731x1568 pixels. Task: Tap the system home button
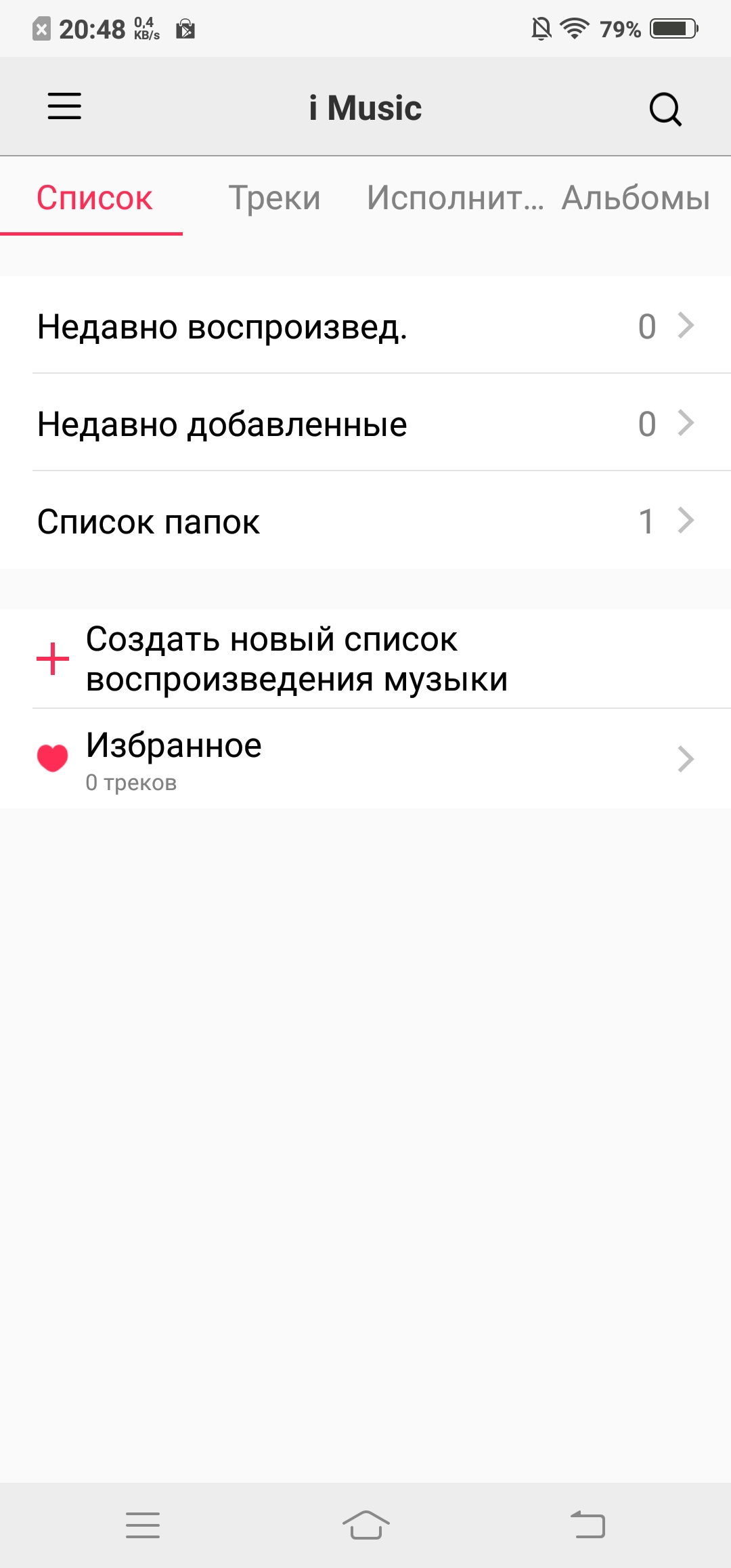click(x=365, y=1525)
